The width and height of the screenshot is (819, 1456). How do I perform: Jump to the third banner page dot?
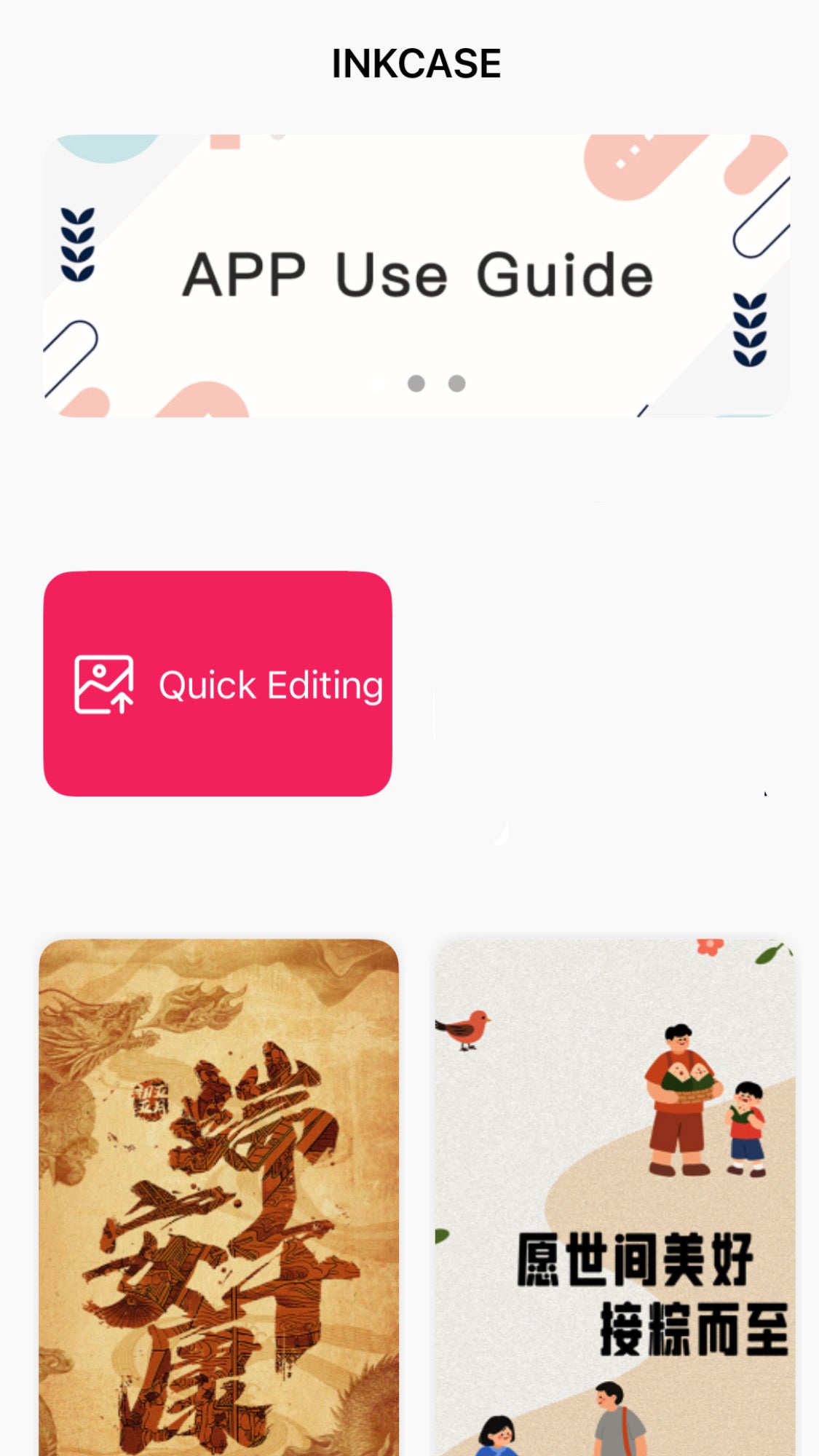(x=456, y=384)
